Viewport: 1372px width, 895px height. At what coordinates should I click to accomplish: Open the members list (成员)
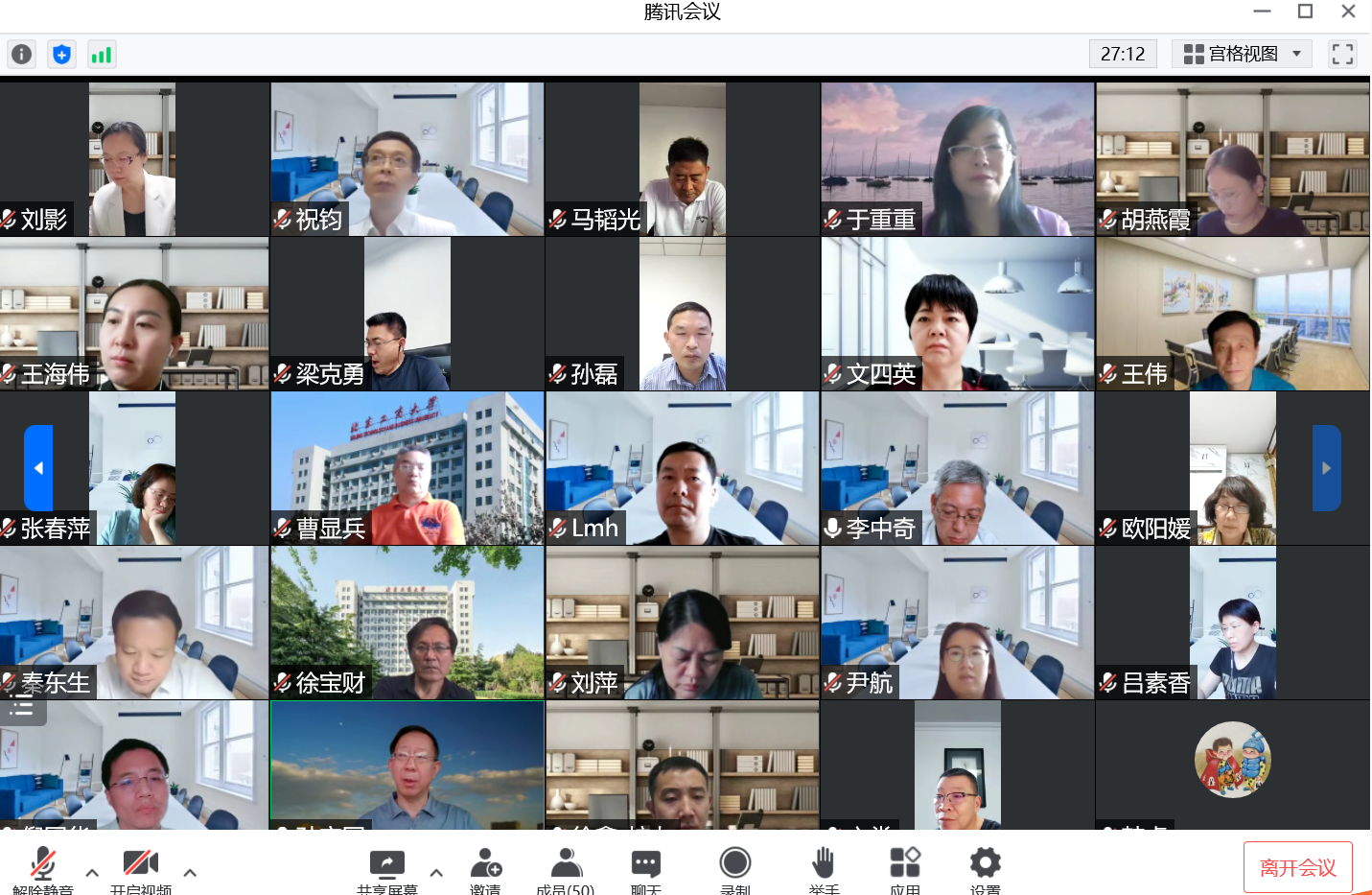tap(566, 868)
